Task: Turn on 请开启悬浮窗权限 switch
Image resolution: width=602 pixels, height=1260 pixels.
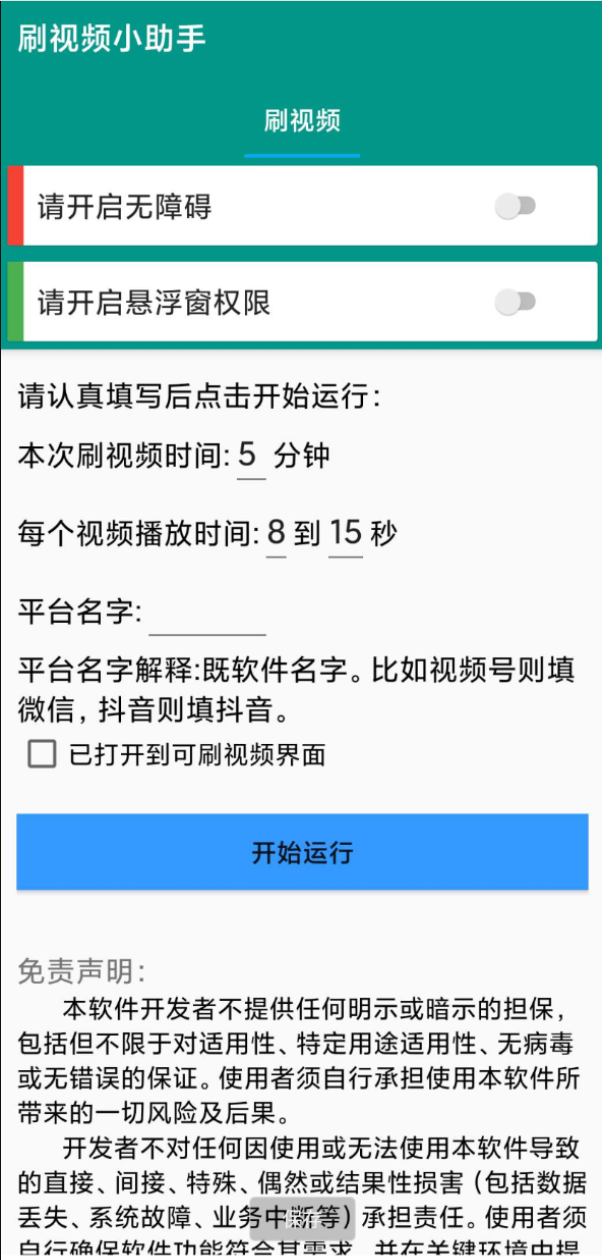Action: 515,301
